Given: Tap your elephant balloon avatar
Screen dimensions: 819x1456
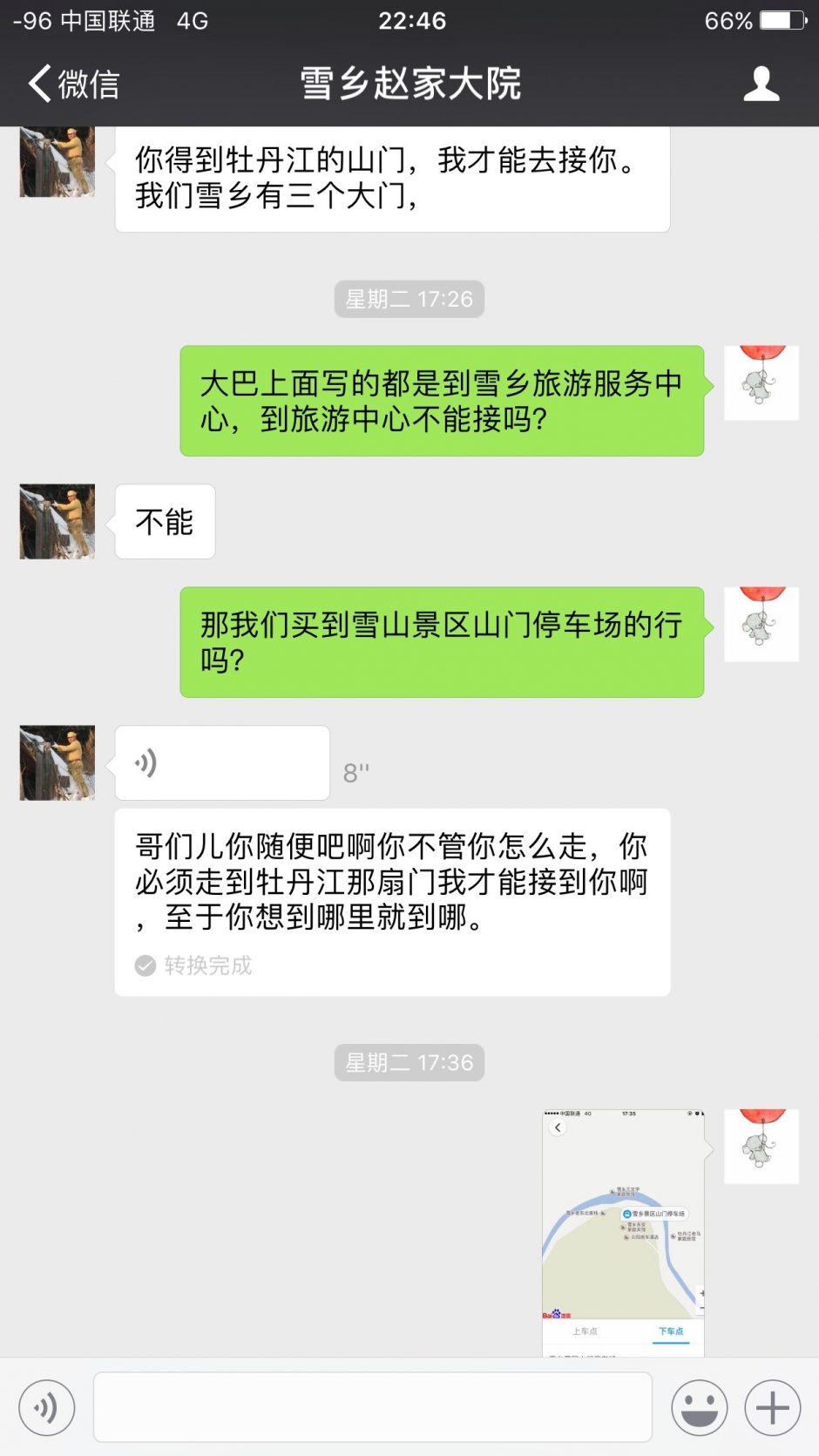Looking at the screenshot, I should 761,383.
